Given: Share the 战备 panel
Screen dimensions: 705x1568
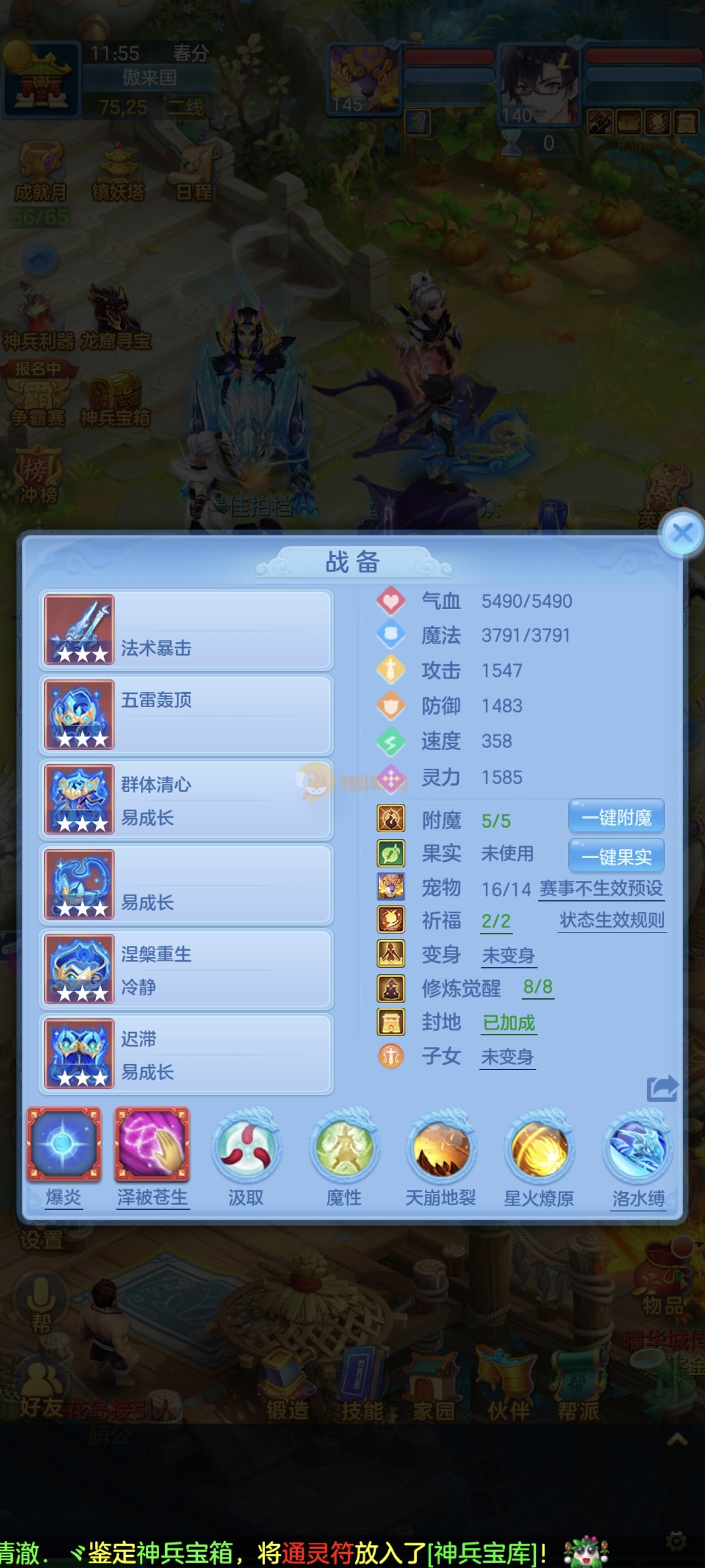Looking at the screenshot, I should pyautogui.click(x=662, y=1088).
